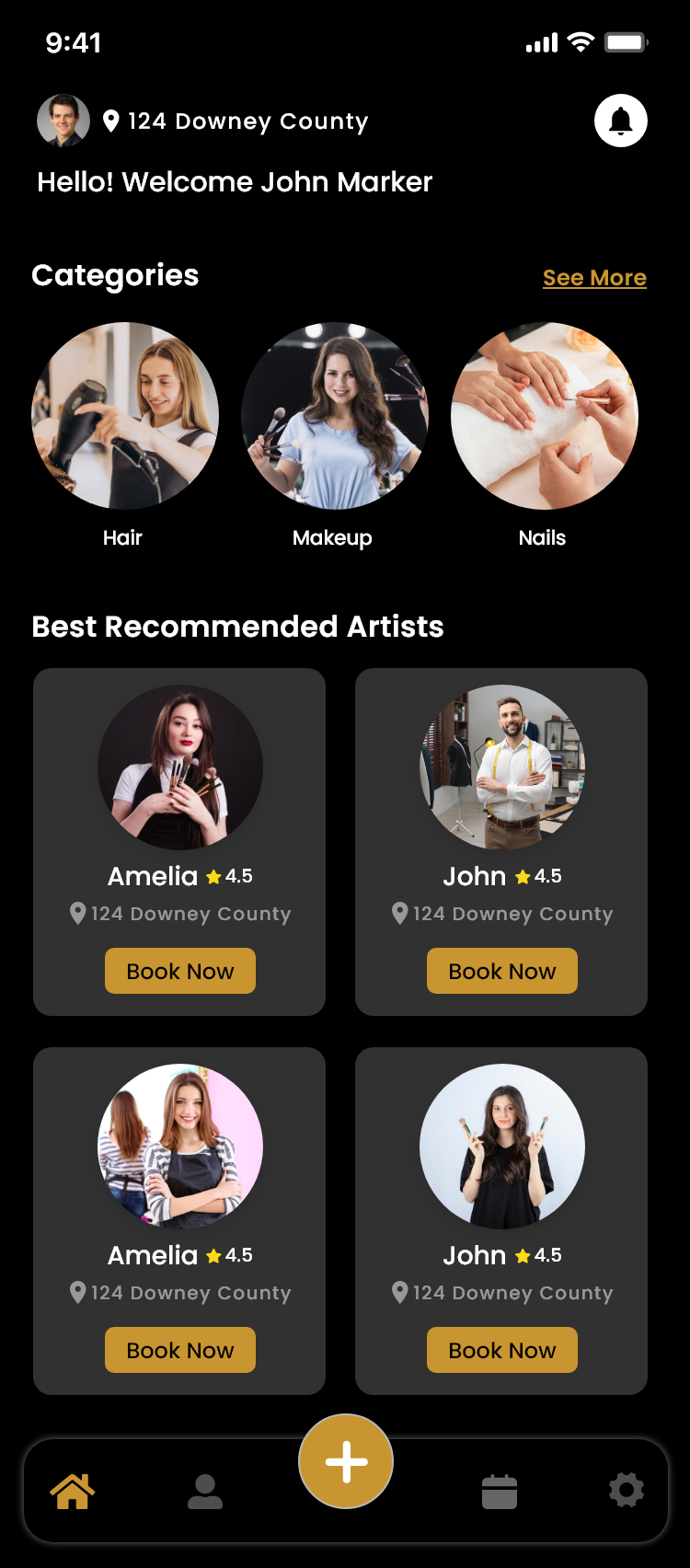Open the calendar tab

[x=500, y=1492]
